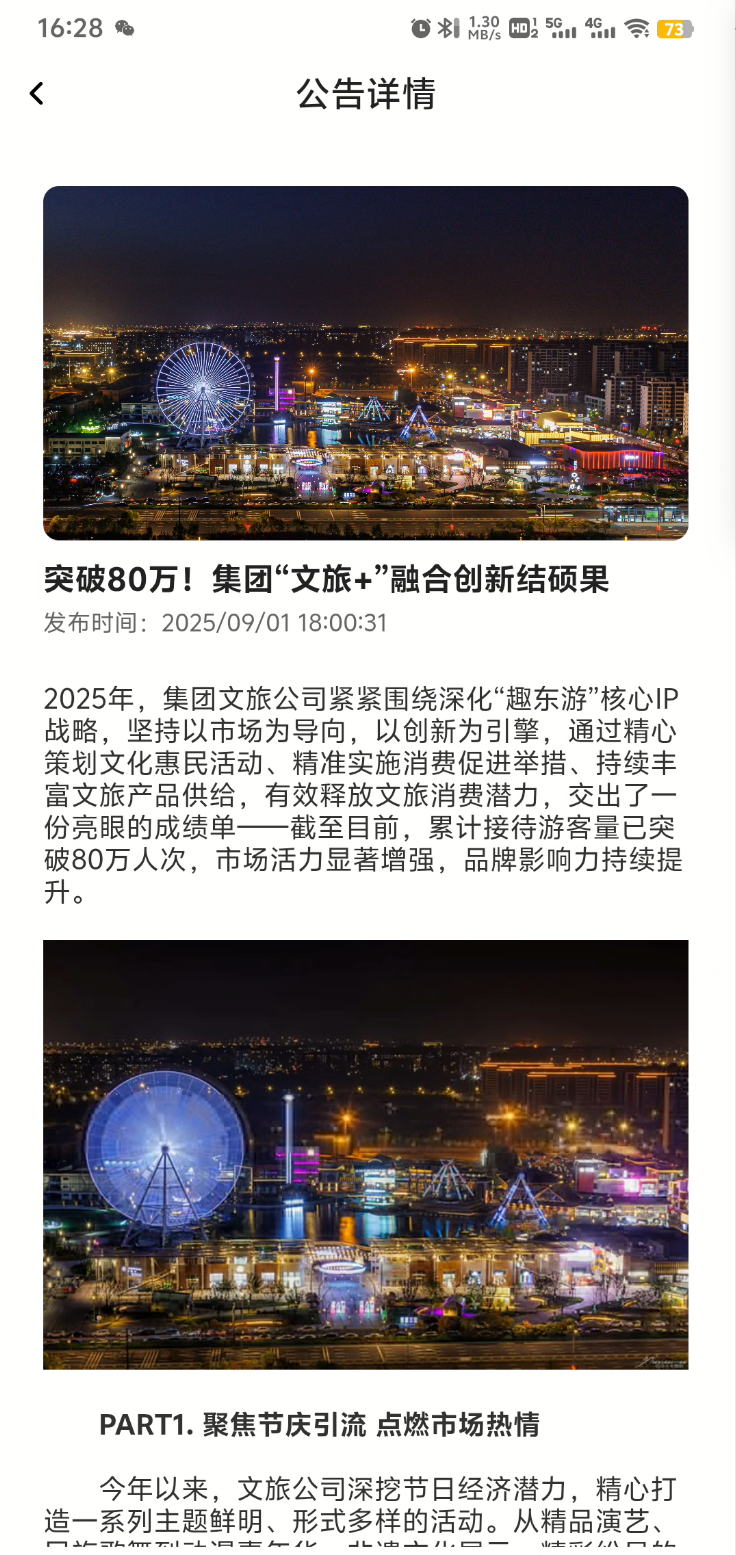This screenshot has height=1555, width=736.
Task: Go back from the 公告详情 page
Action: click(x=37, y=94)
